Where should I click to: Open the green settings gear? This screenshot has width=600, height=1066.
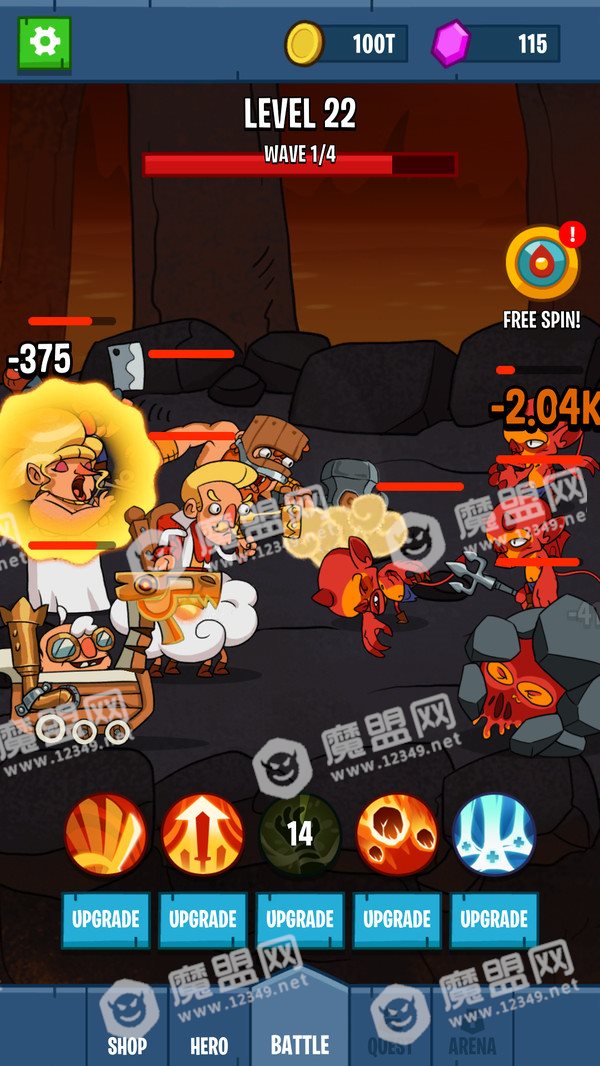(x=44, y=45)
